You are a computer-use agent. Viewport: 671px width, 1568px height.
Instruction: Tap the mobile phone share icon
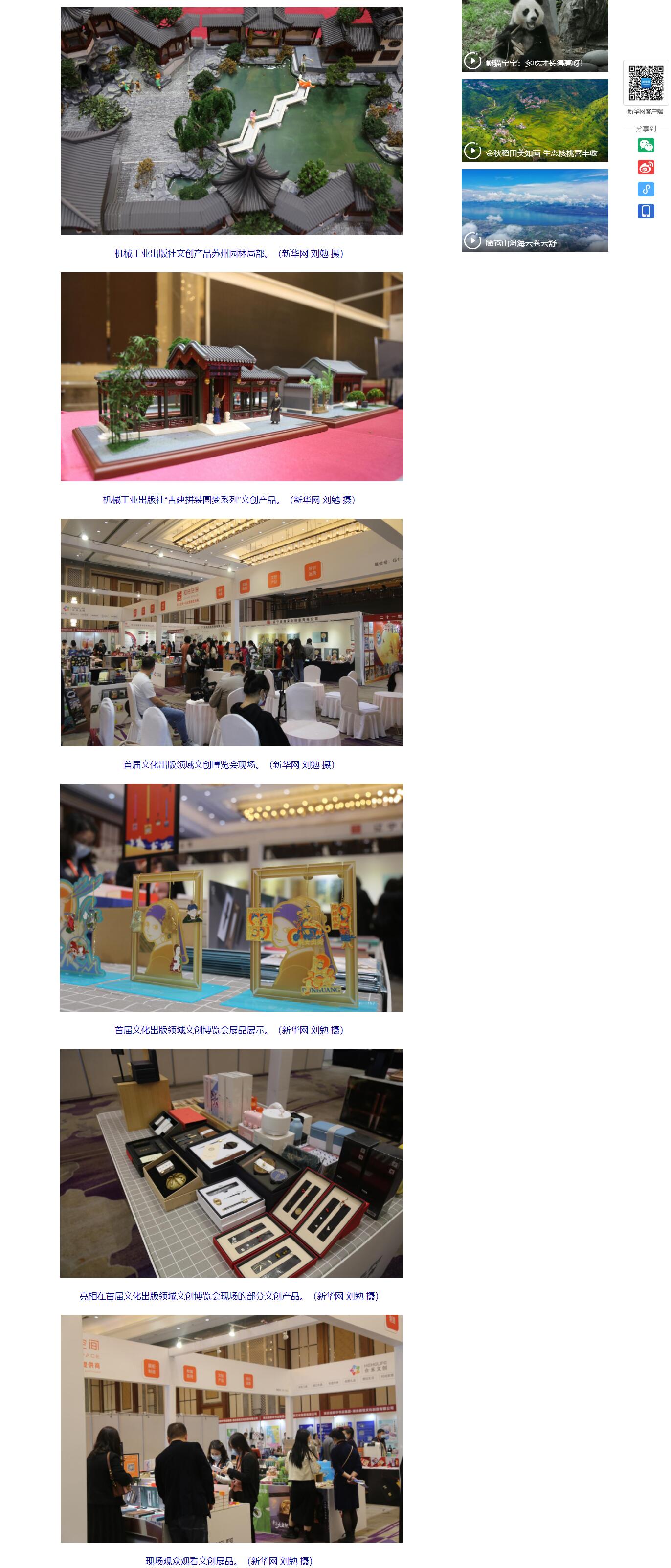click(x=646, y=211)
